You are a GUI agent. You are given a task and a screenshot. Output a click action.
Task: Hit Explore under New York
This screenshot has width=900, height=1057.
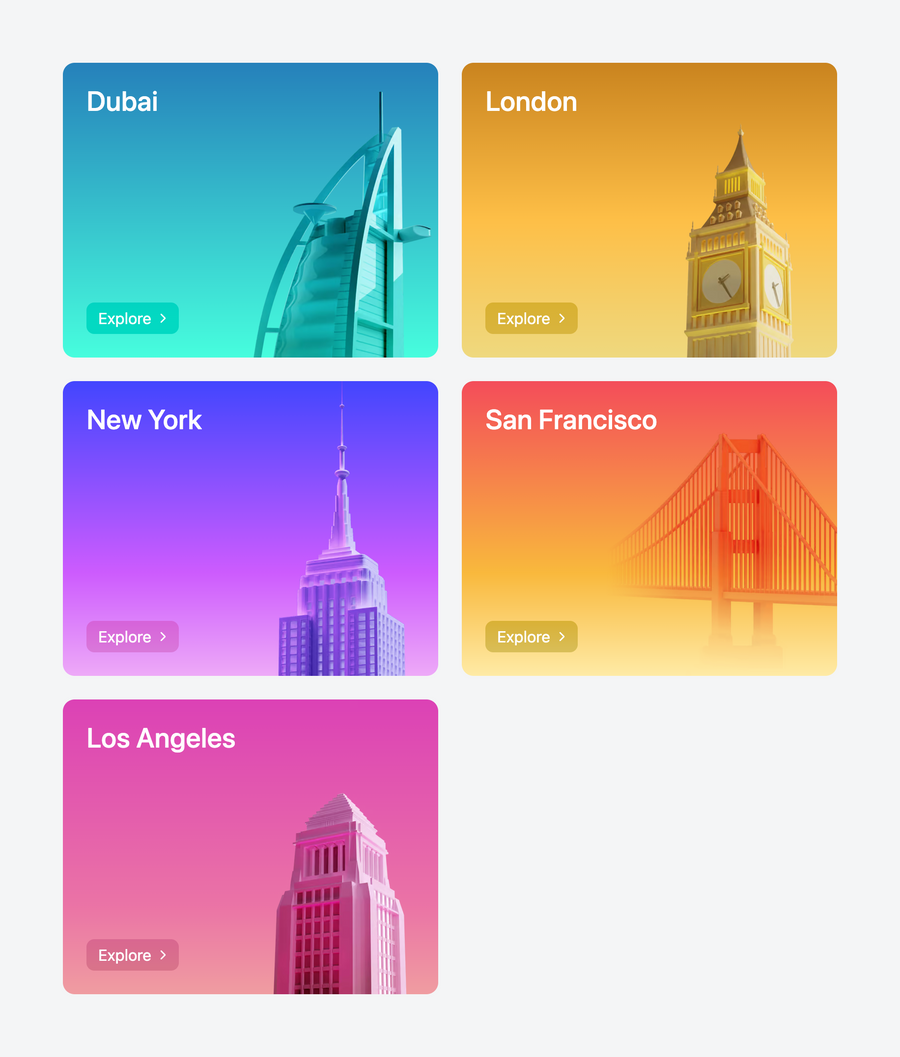[132, 637]
